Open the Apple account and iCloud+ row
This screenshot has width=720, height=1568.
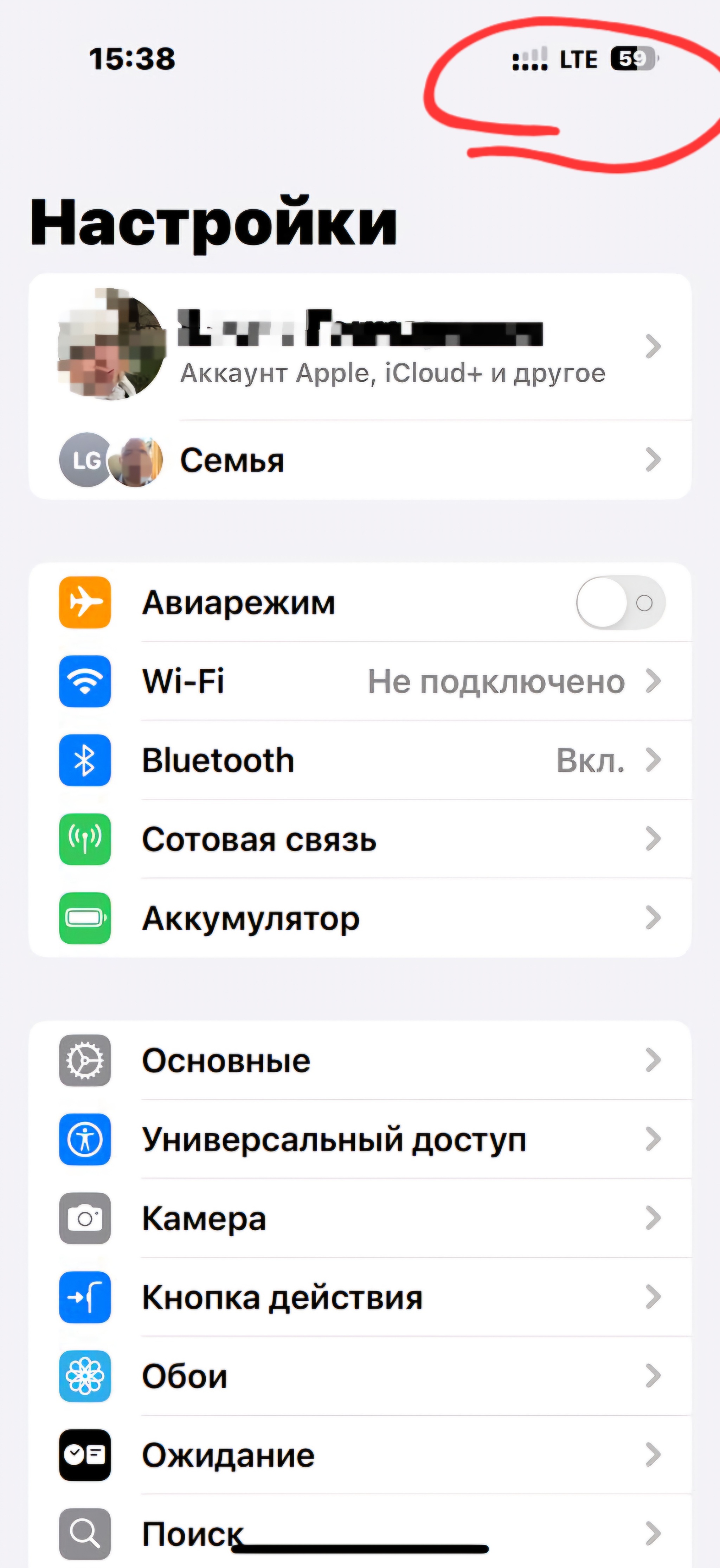[x=360, y=346]
